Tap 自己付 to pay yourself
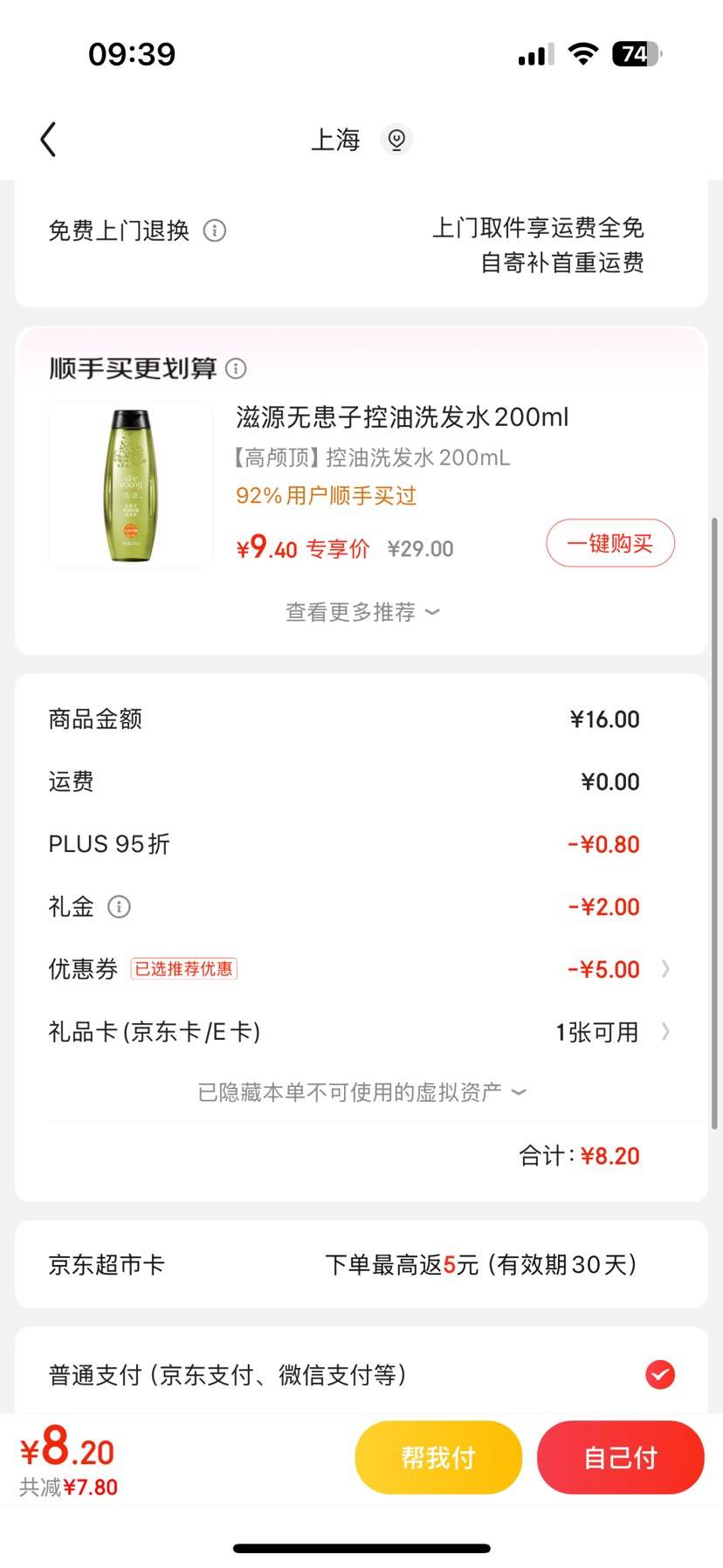The height and width of the screenshot is (1568, 723). pyautogui.click(x=621, y=1456)
